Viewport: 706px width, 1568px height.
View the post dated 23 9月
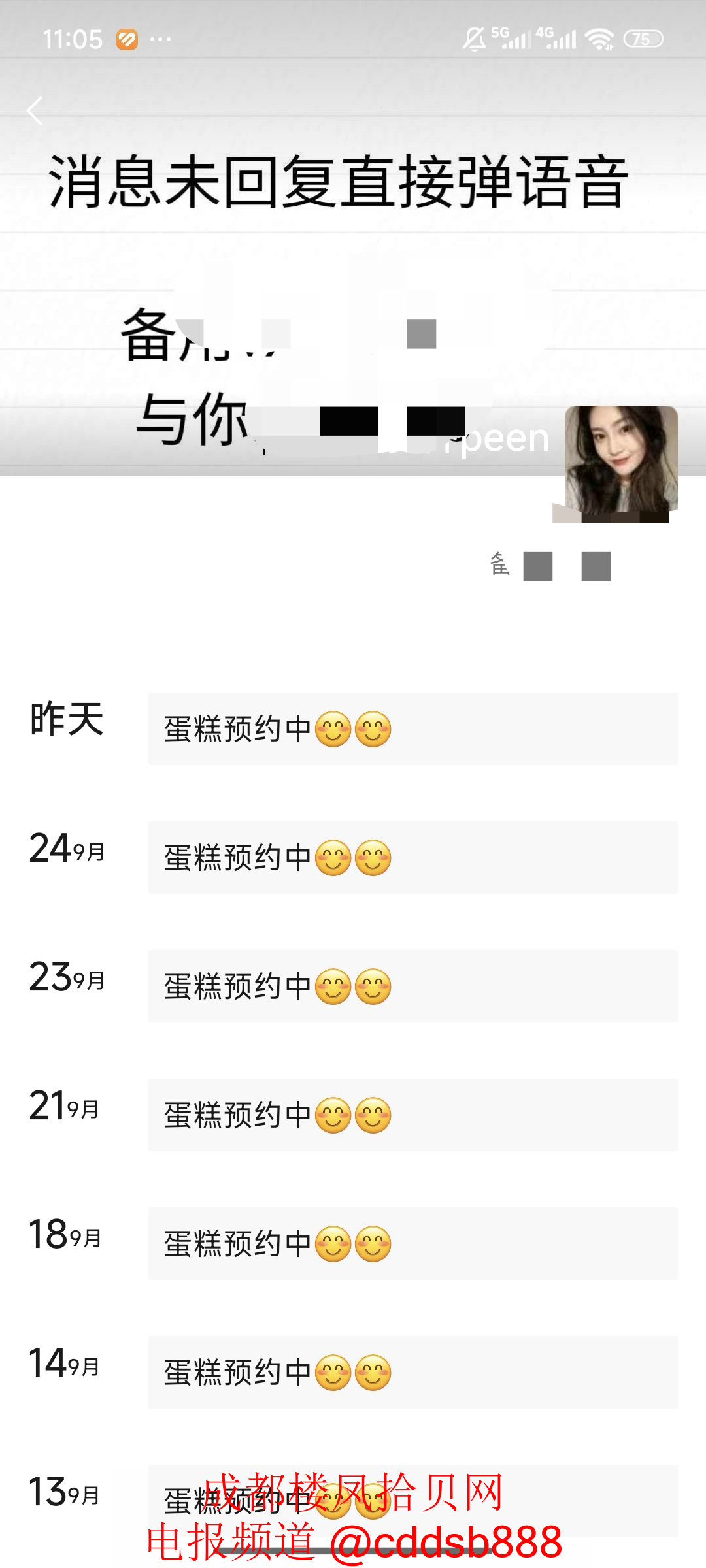(x=412, y=986)
